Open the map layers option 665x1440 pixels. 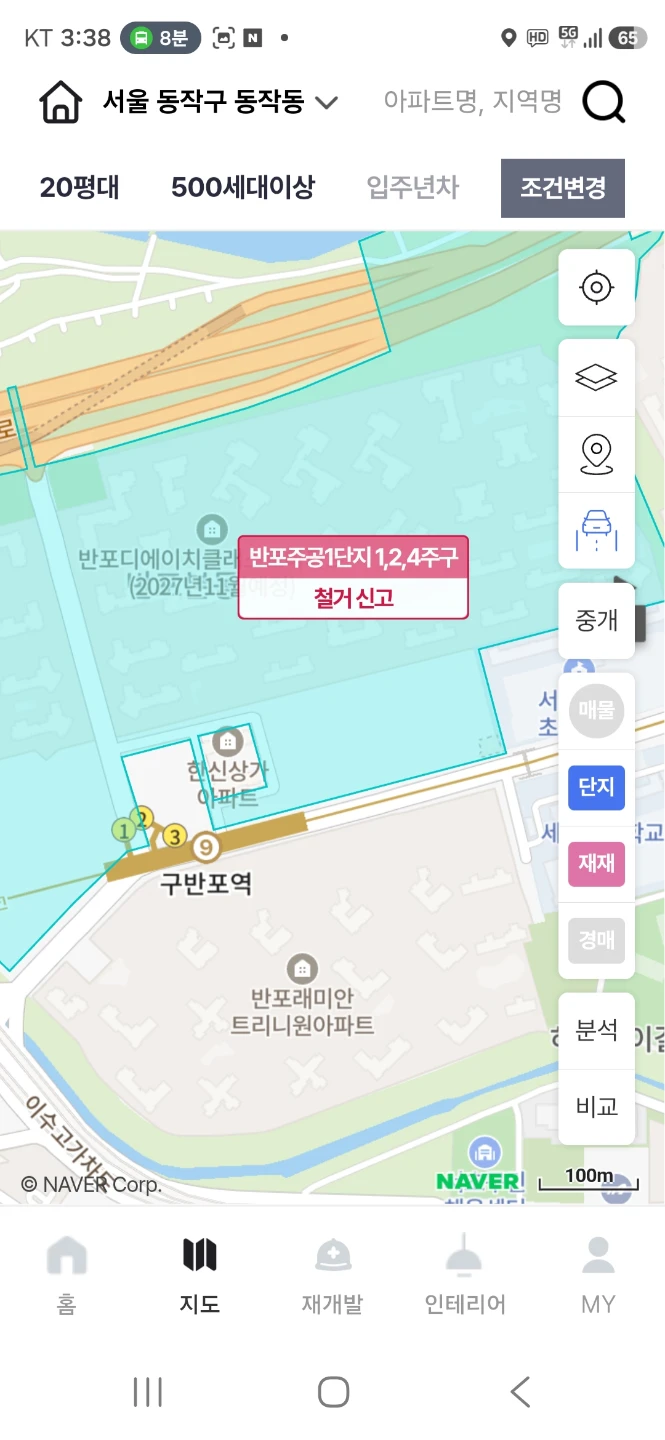coord(596,378)
